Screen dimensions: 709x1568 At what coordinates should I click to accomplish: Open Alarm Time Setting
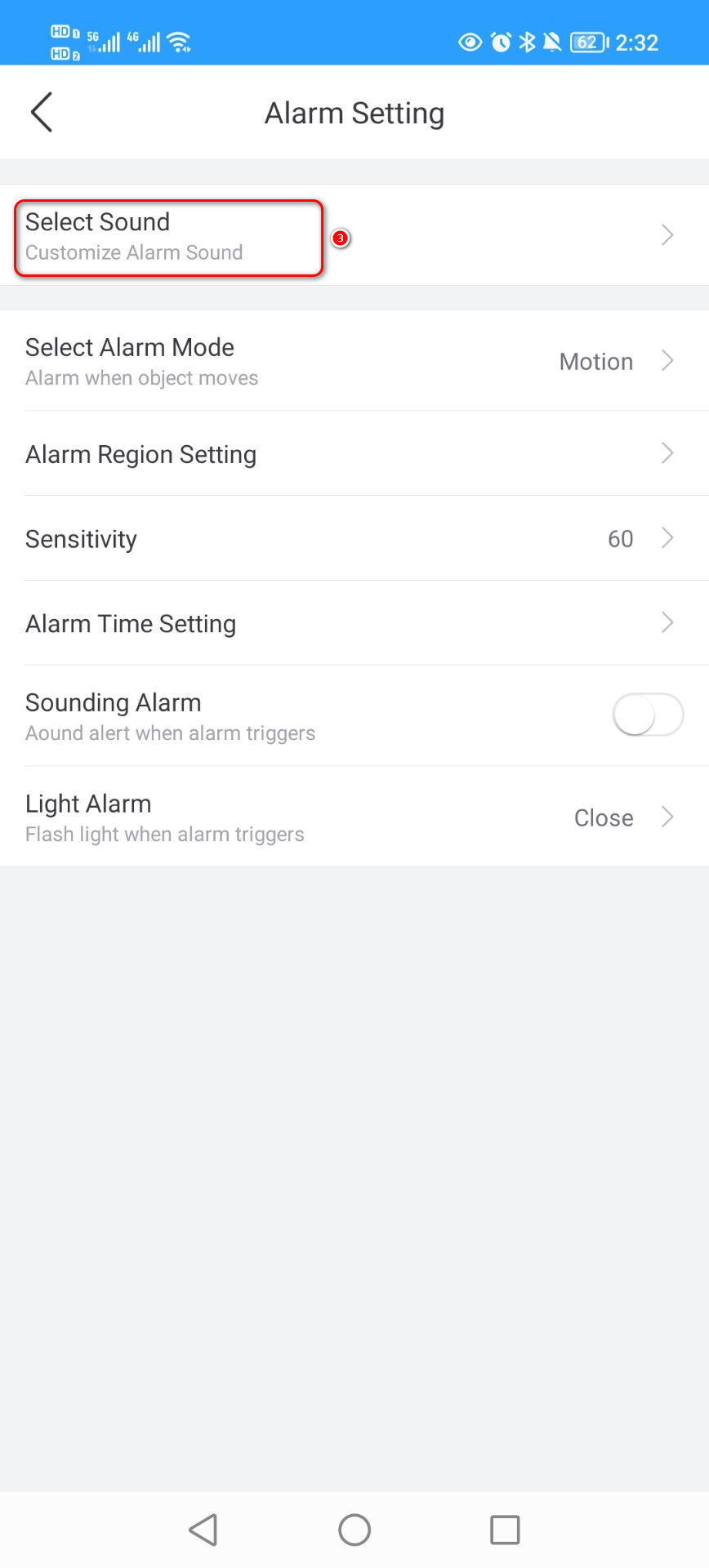coord(354,624)
